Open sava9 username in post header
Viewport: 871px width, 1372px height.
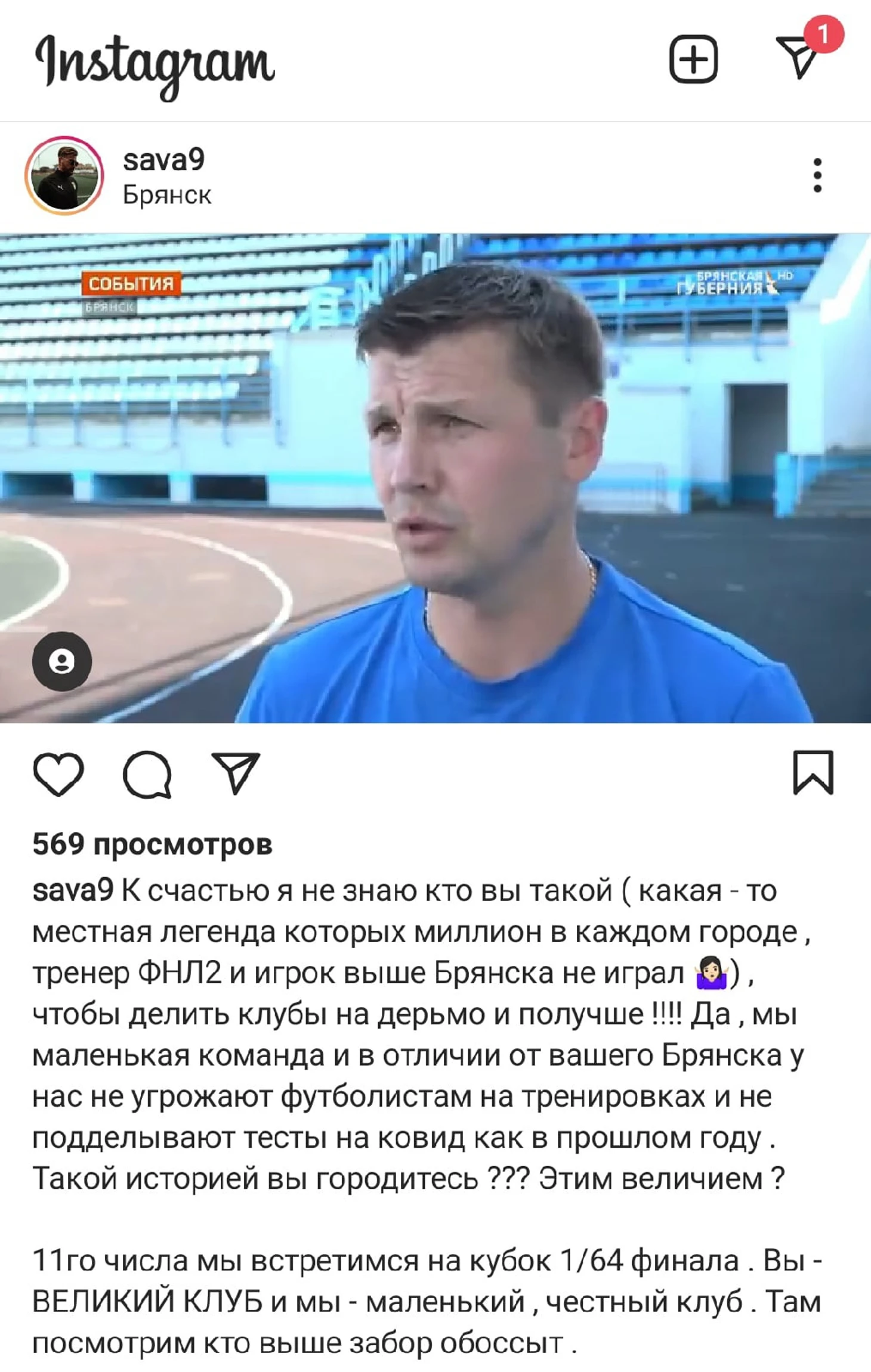click(x=163, y=160)
